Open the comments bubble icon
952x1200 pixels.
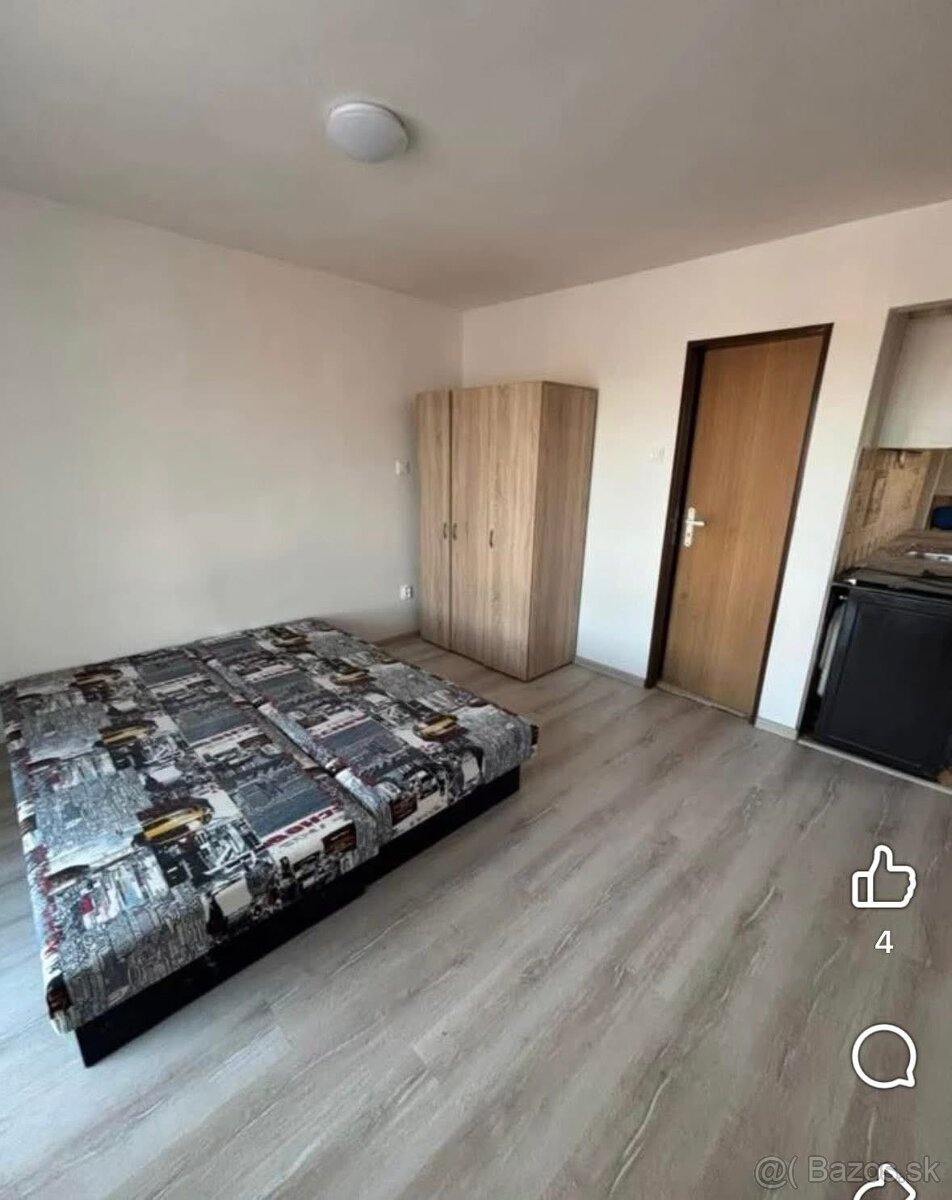[x=884, y=1056]
